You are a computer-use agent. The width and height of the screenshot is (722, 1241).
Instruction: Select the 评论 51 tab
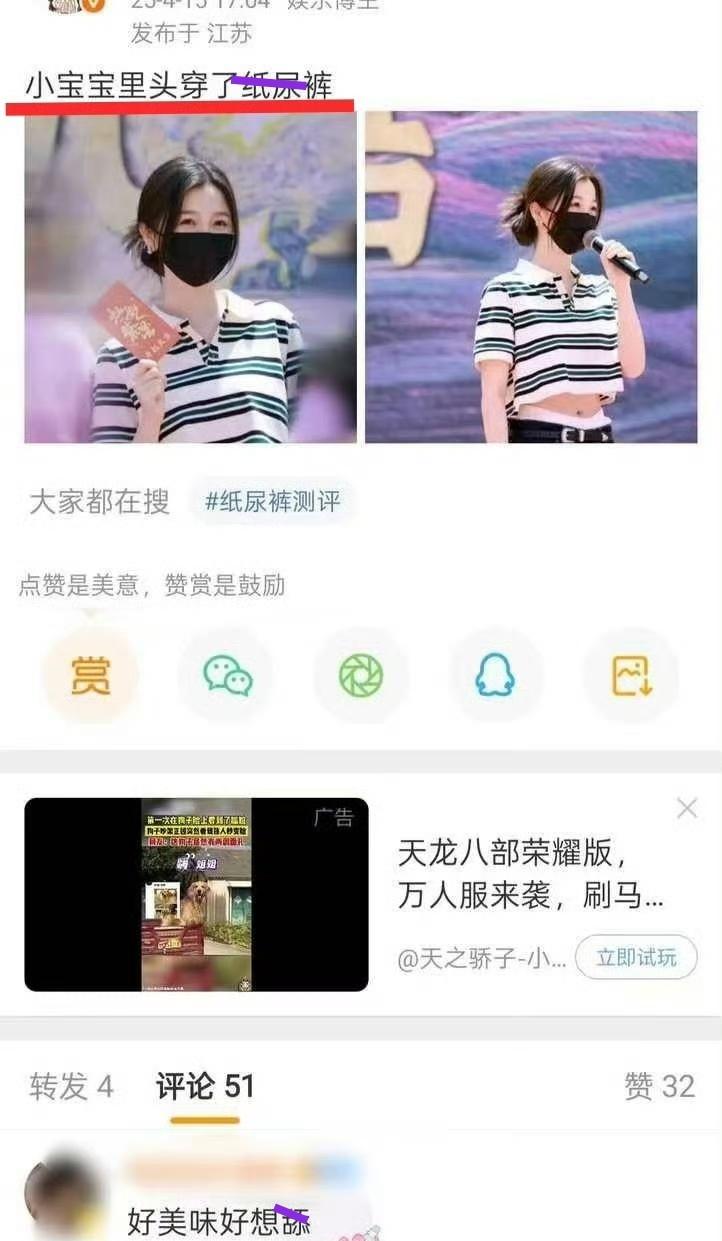(x=205, y=1087)
